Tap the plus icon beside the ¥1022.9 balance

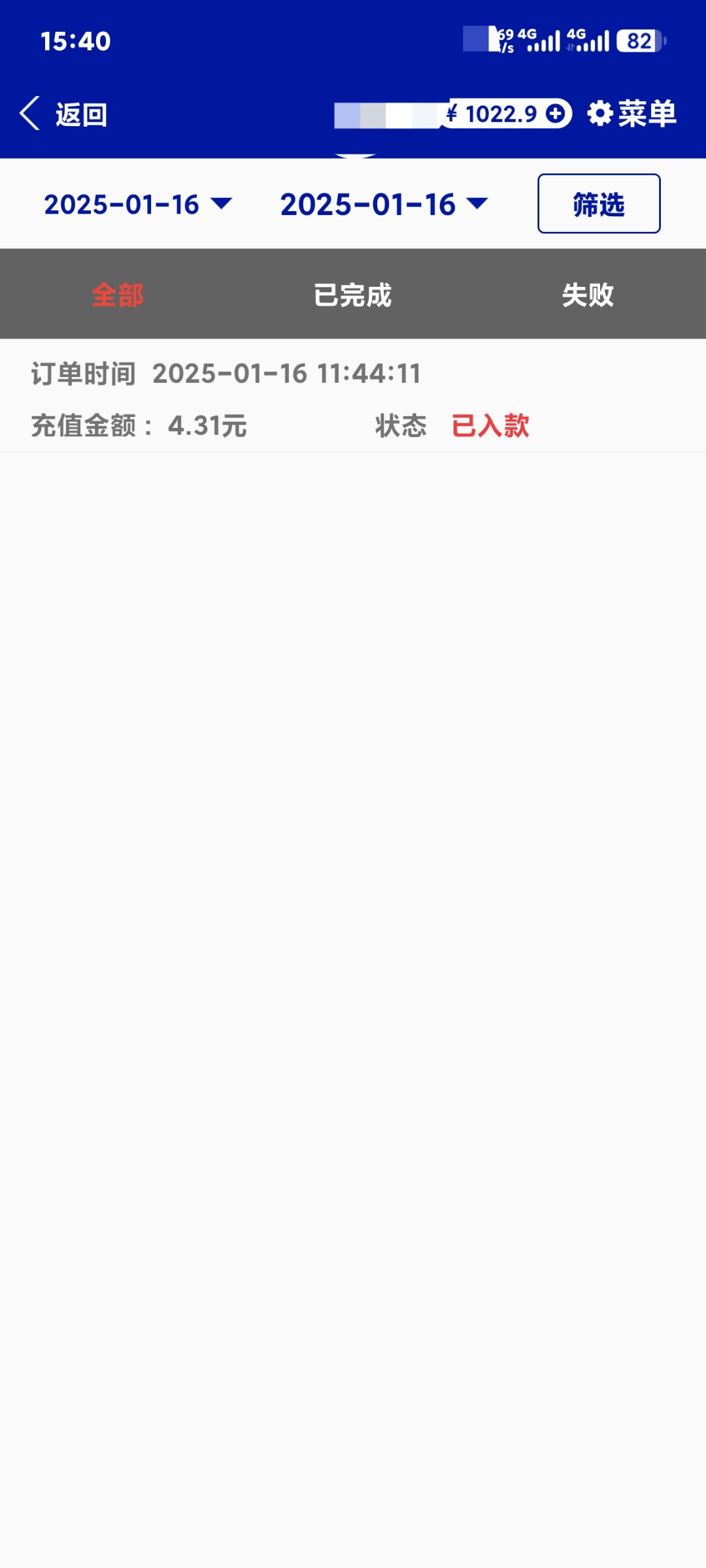[556, 114]
